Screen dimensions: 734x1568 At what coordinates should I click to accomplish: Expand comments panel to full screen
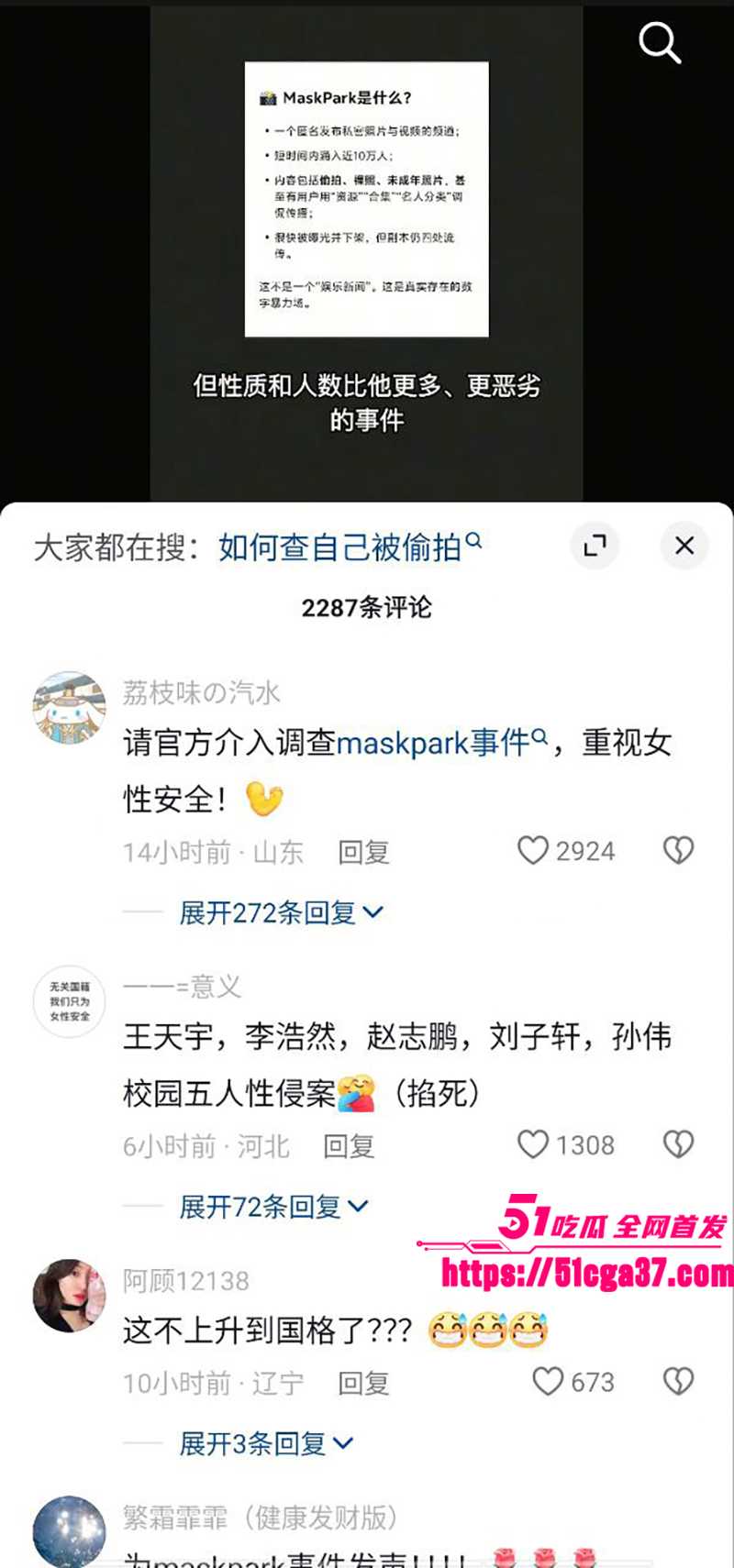pos(595,546)
